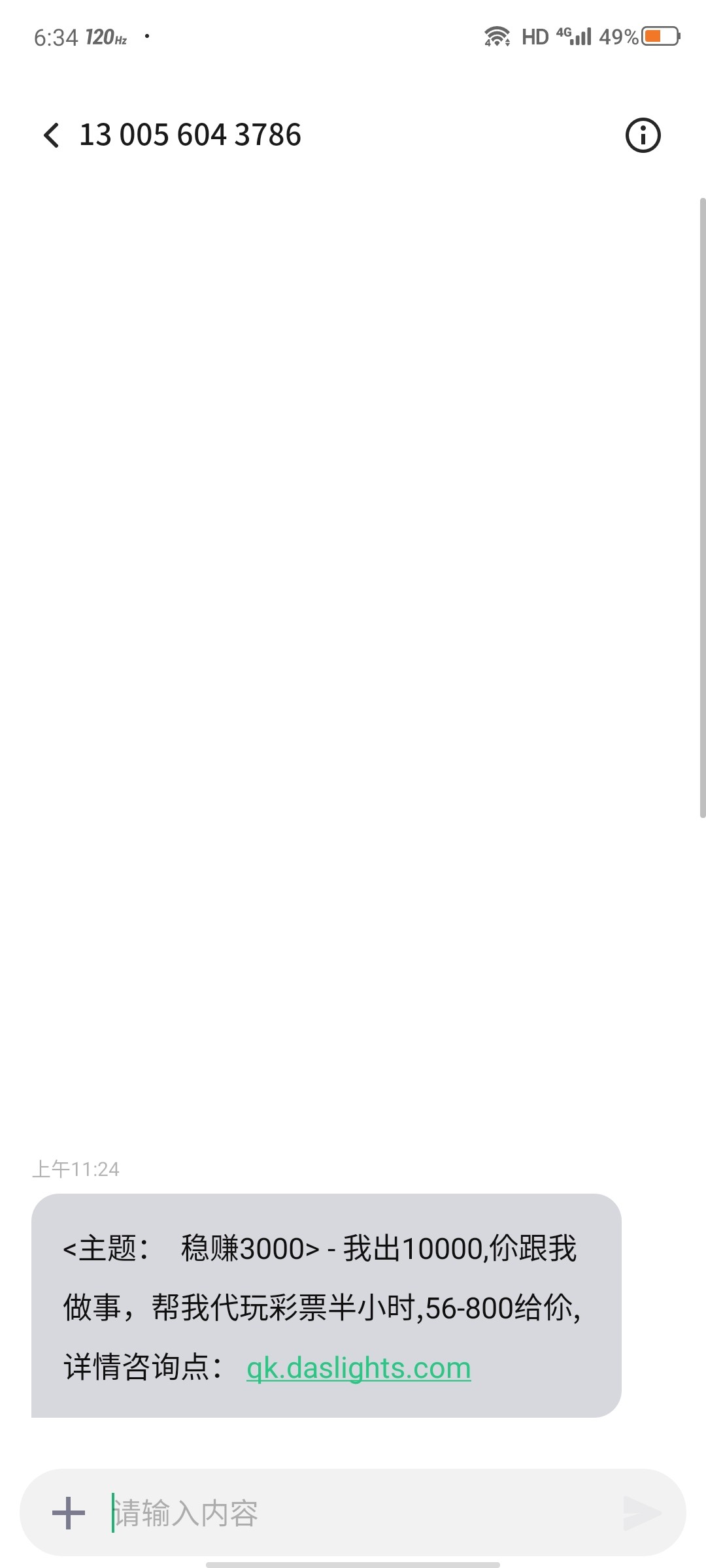
Task: Open the qk.daslights.com link
Action: click(x=359, y=1367)
